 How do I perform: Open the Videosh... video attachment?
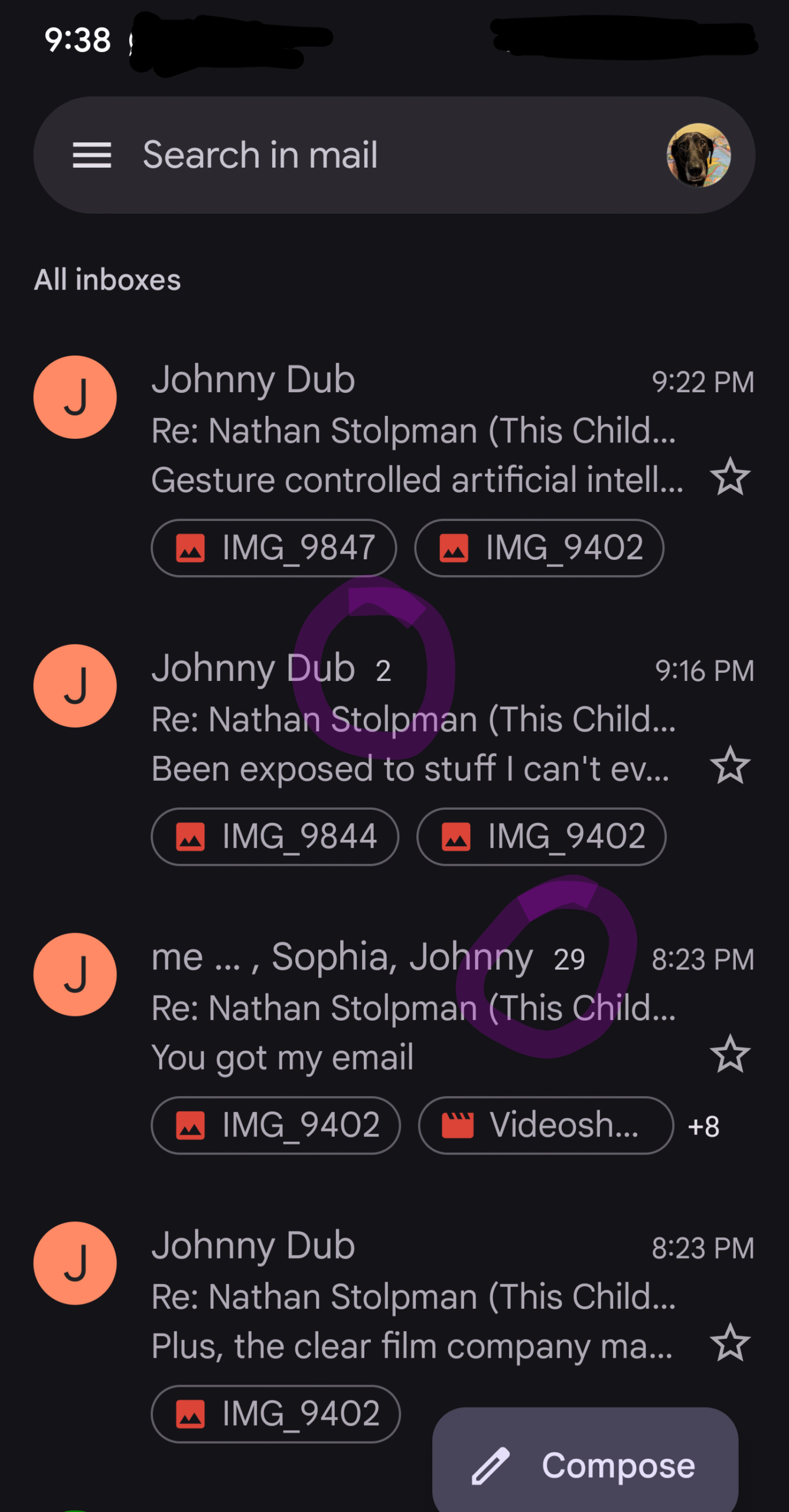[x=546, y=1125]
